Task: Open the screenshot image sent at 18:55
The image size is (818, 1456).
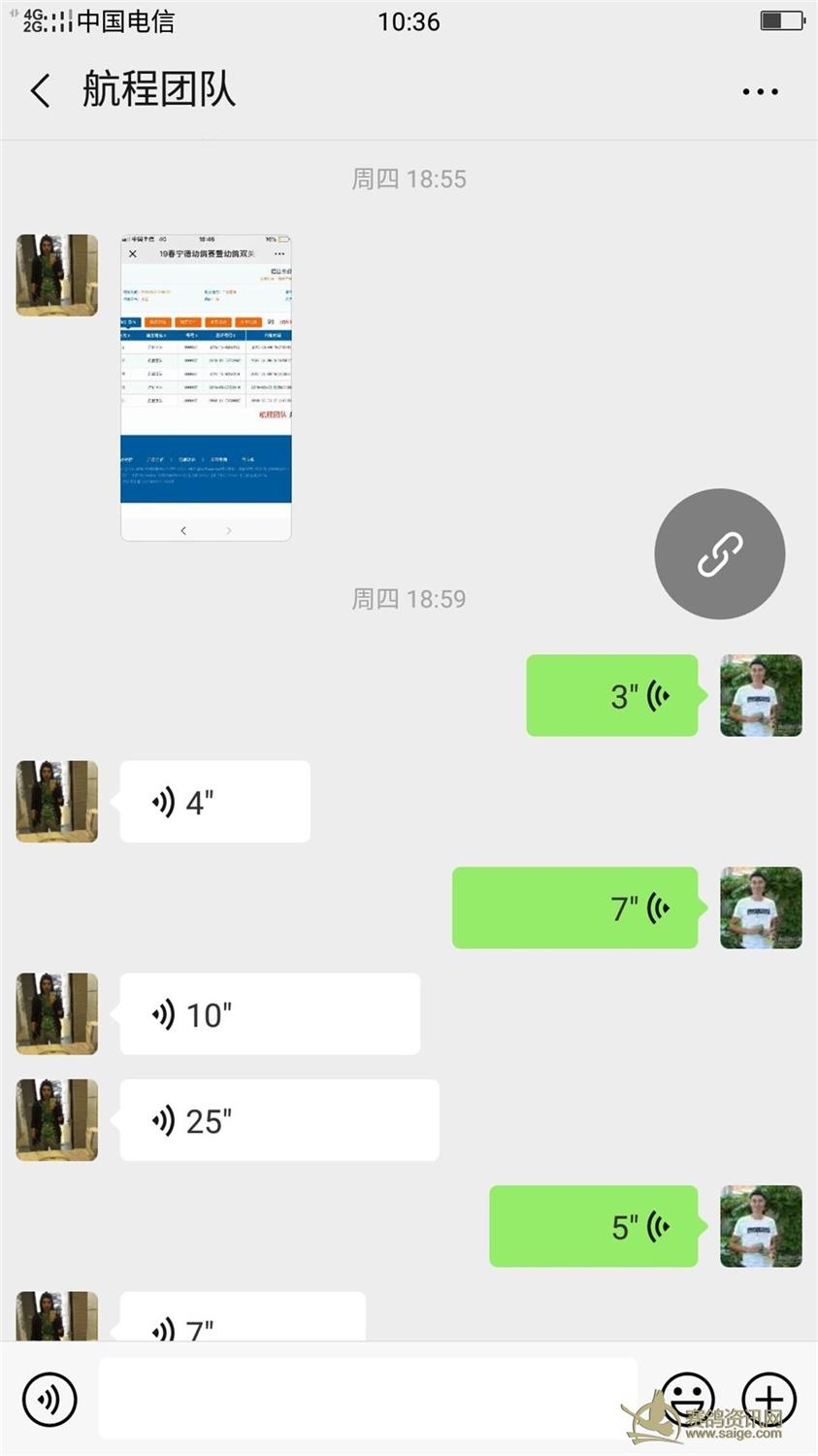Action: coord(206,386)
